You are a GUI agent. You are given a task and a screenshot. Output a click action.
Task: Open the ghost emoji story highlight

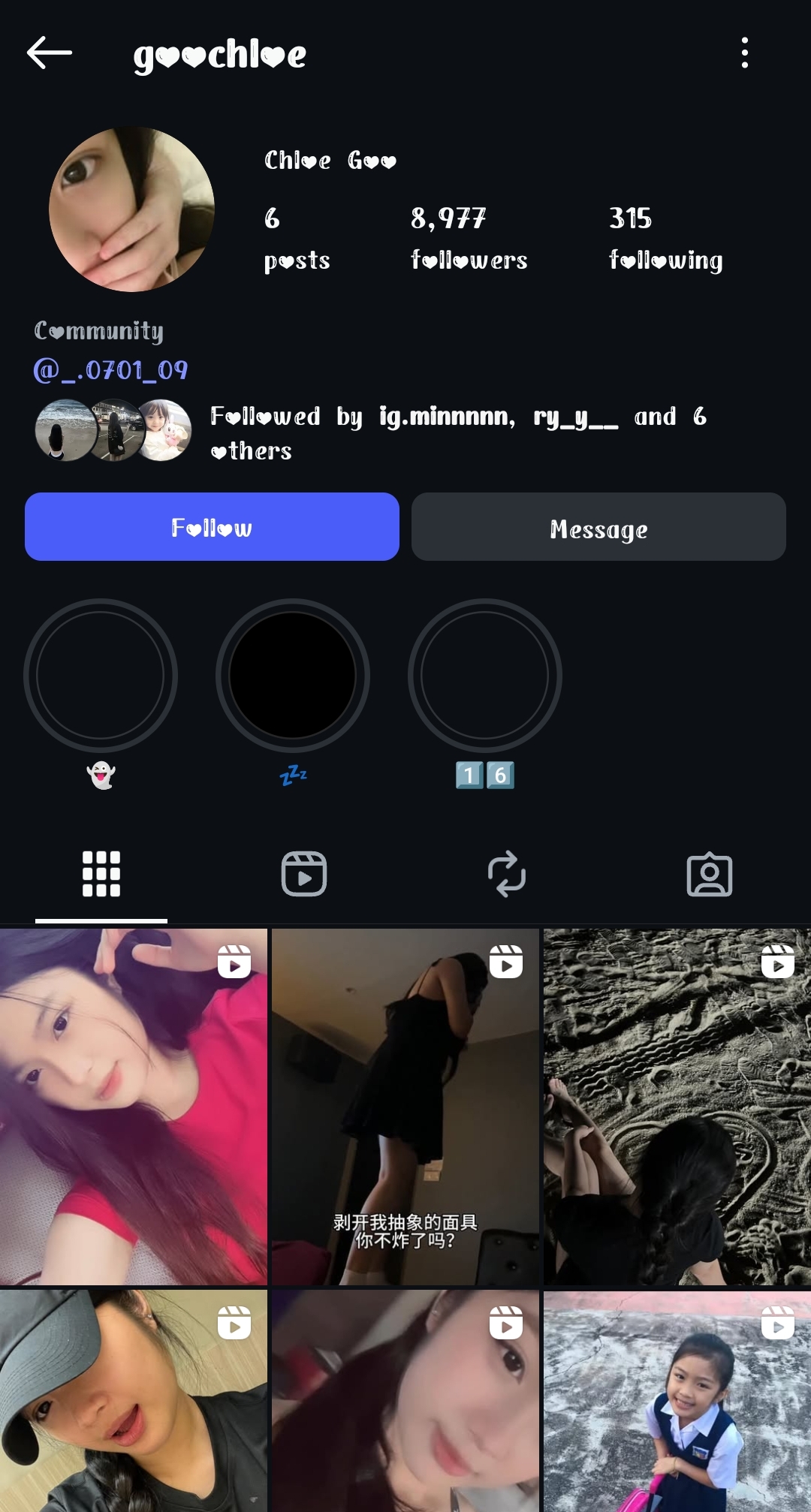pos(101,676)
